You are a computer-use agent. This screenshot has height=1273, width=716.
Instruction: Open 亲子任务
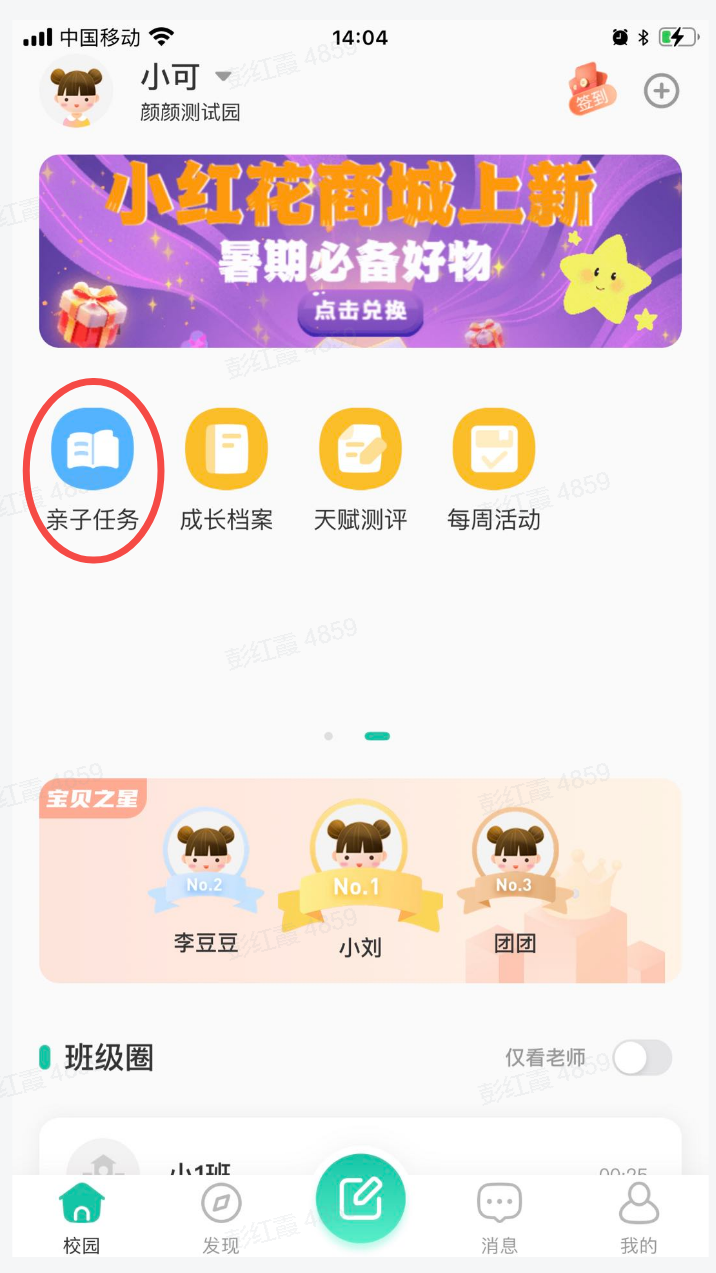click(x=92, y=468)
